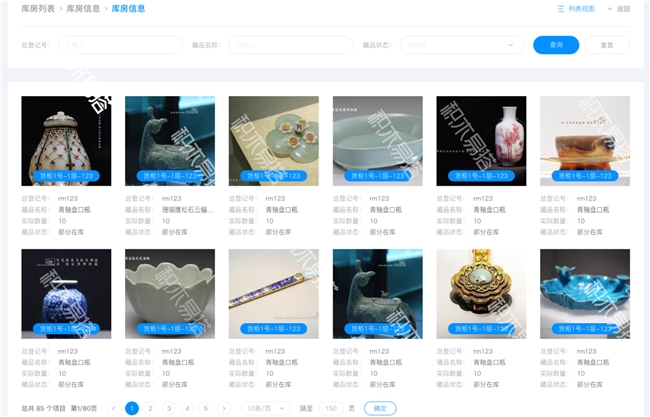650x417 pixels.
Task: Go back to 库房列表 breadcrumb
Action: pos(37,8)
